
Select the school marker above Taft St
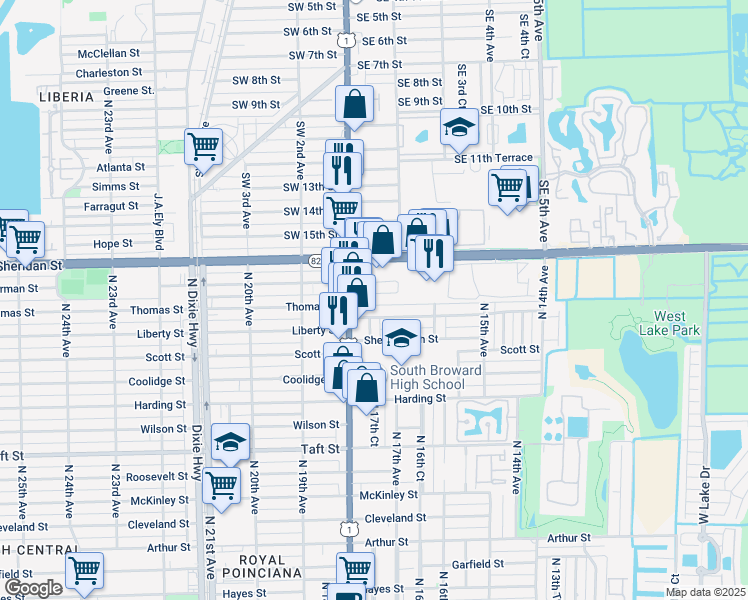click(x=230, y=441)
